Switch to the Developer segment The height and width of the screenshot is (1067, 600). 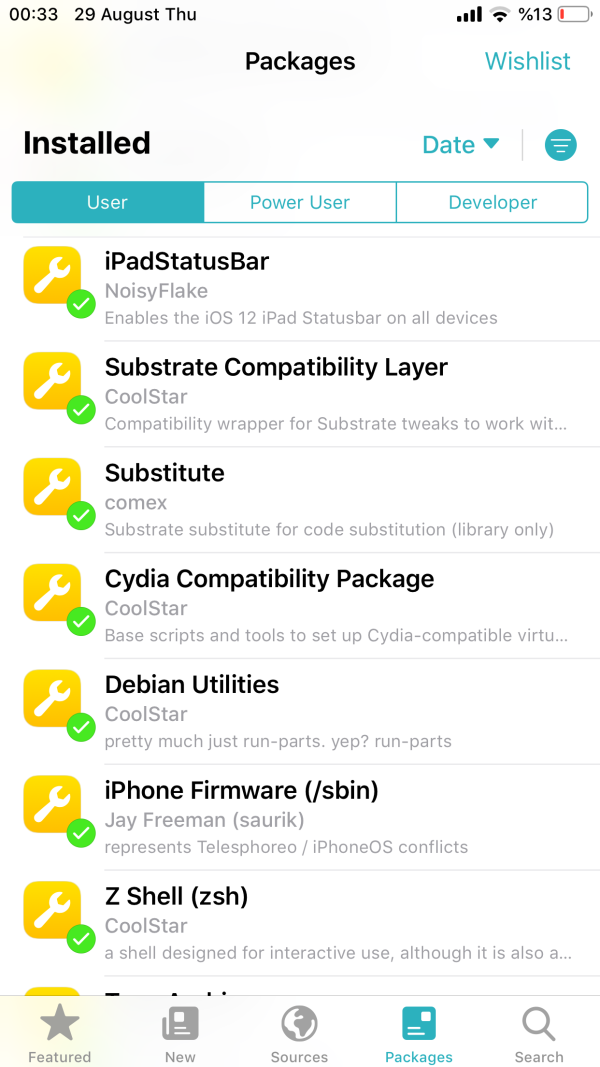(492, 202)
